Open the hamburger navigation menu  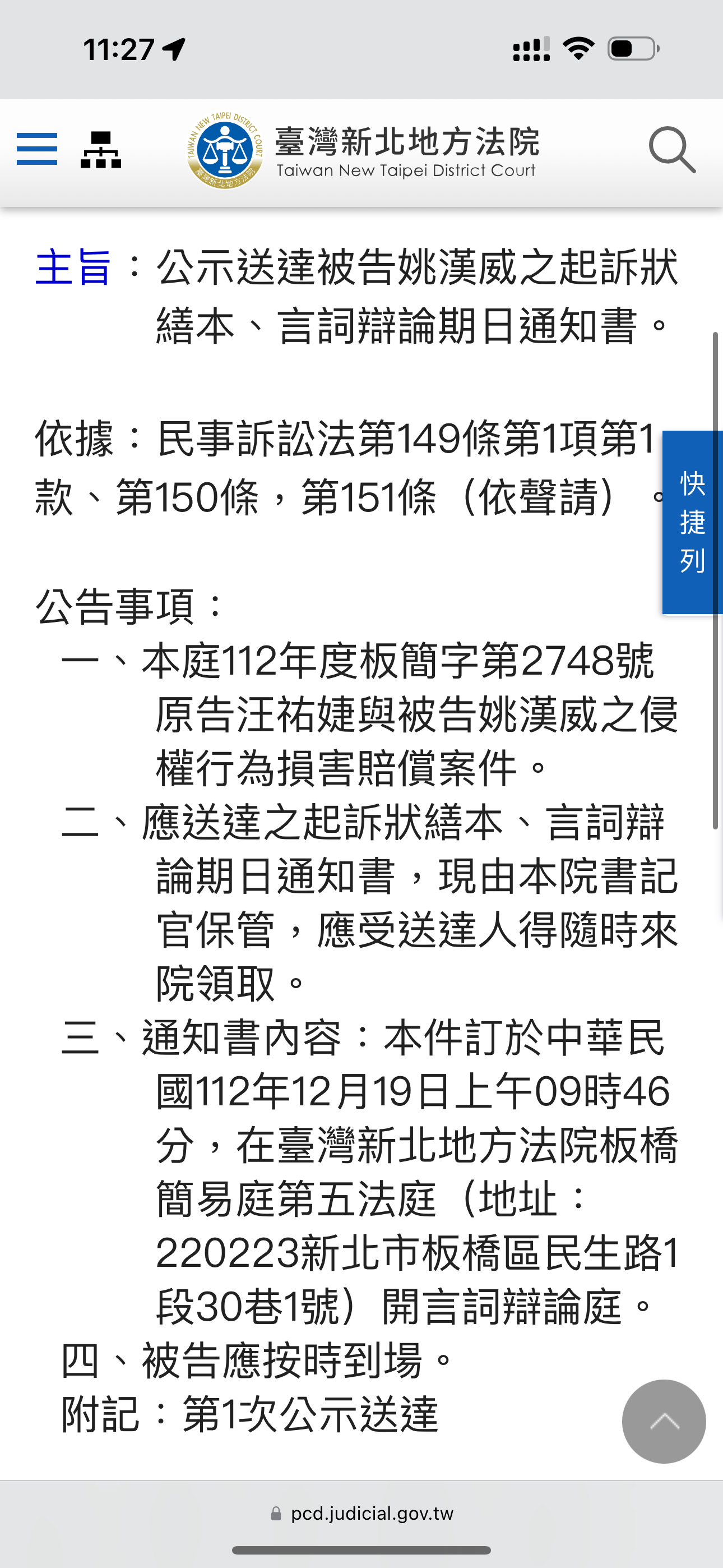pyautogui.click(x=37, y=149)
